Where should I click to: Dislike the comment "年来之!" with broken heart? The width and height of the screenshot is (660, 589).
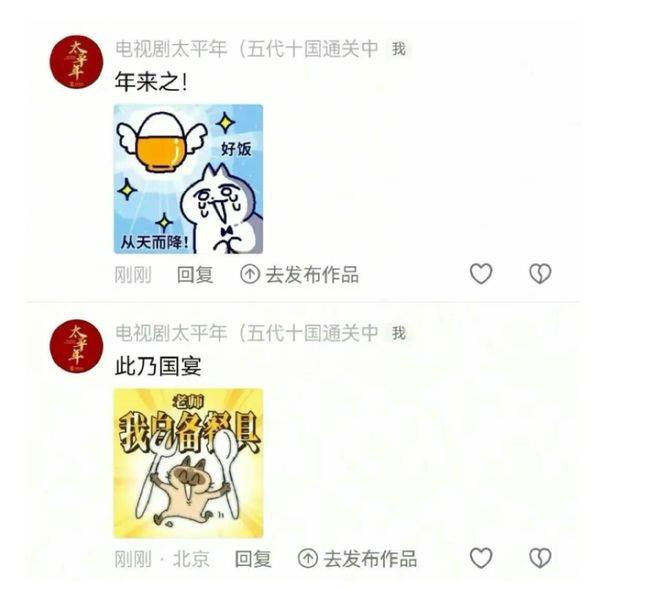coord(540,274)
